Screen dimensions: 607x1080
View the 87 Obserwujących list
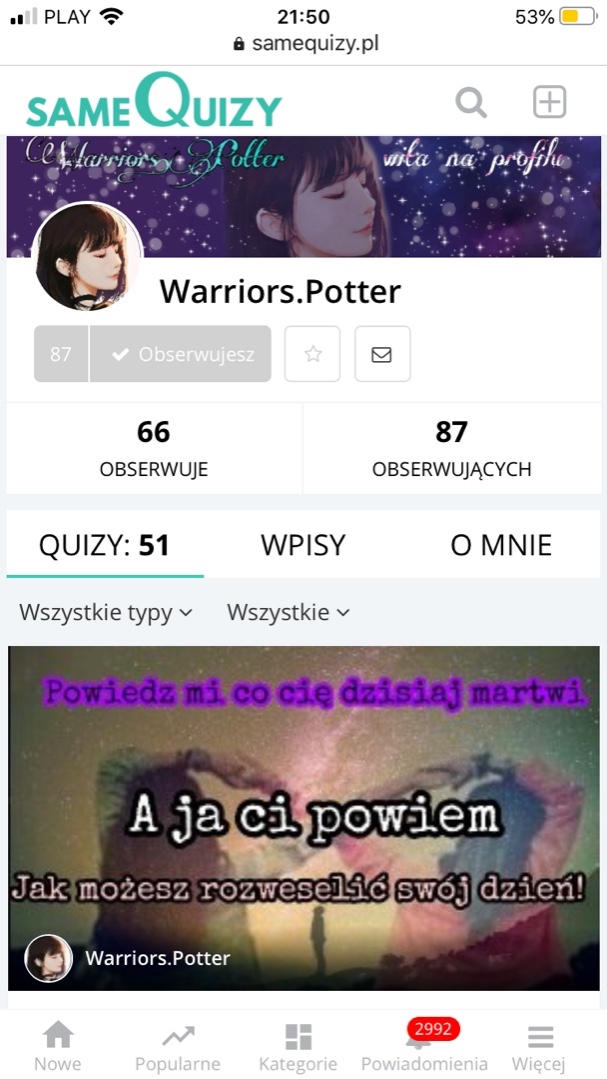pyautogui.click(x=452, y=448)
